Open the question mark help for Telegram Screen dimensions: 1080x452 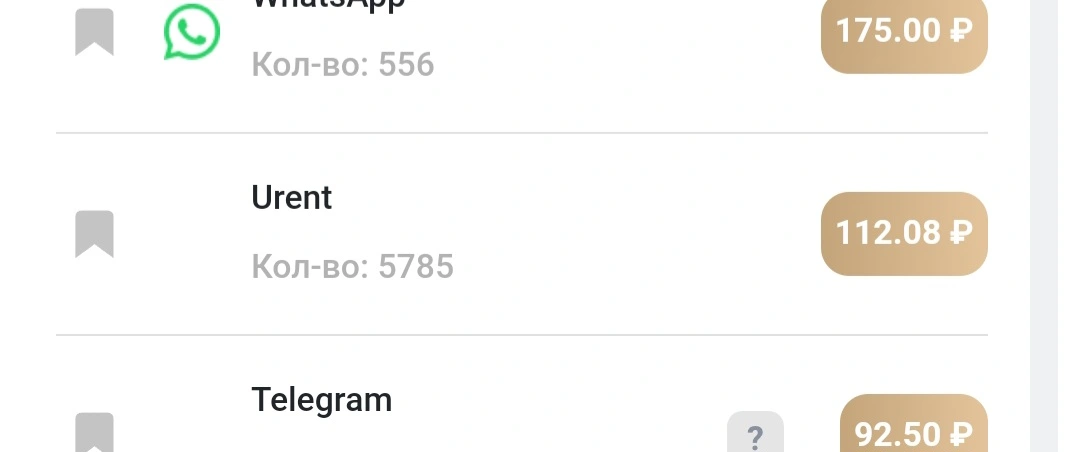coord(755,432)
